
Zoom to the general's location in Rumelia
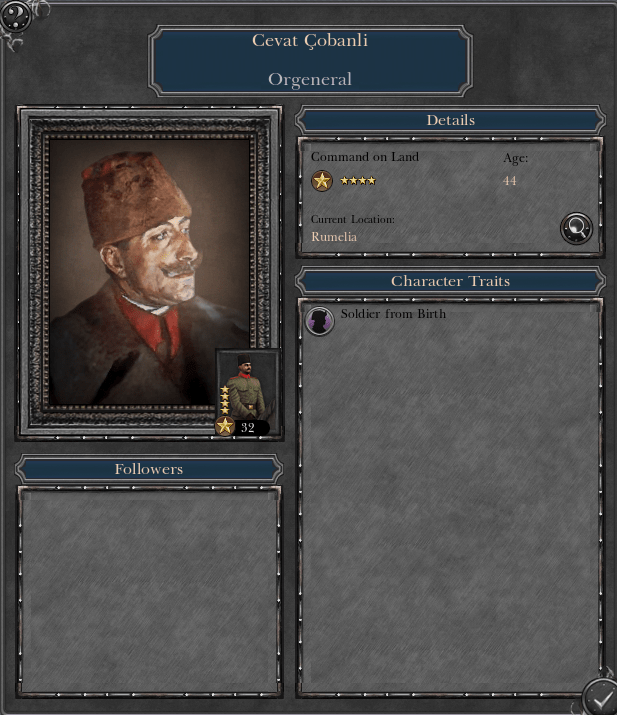[x=576, y=228]
